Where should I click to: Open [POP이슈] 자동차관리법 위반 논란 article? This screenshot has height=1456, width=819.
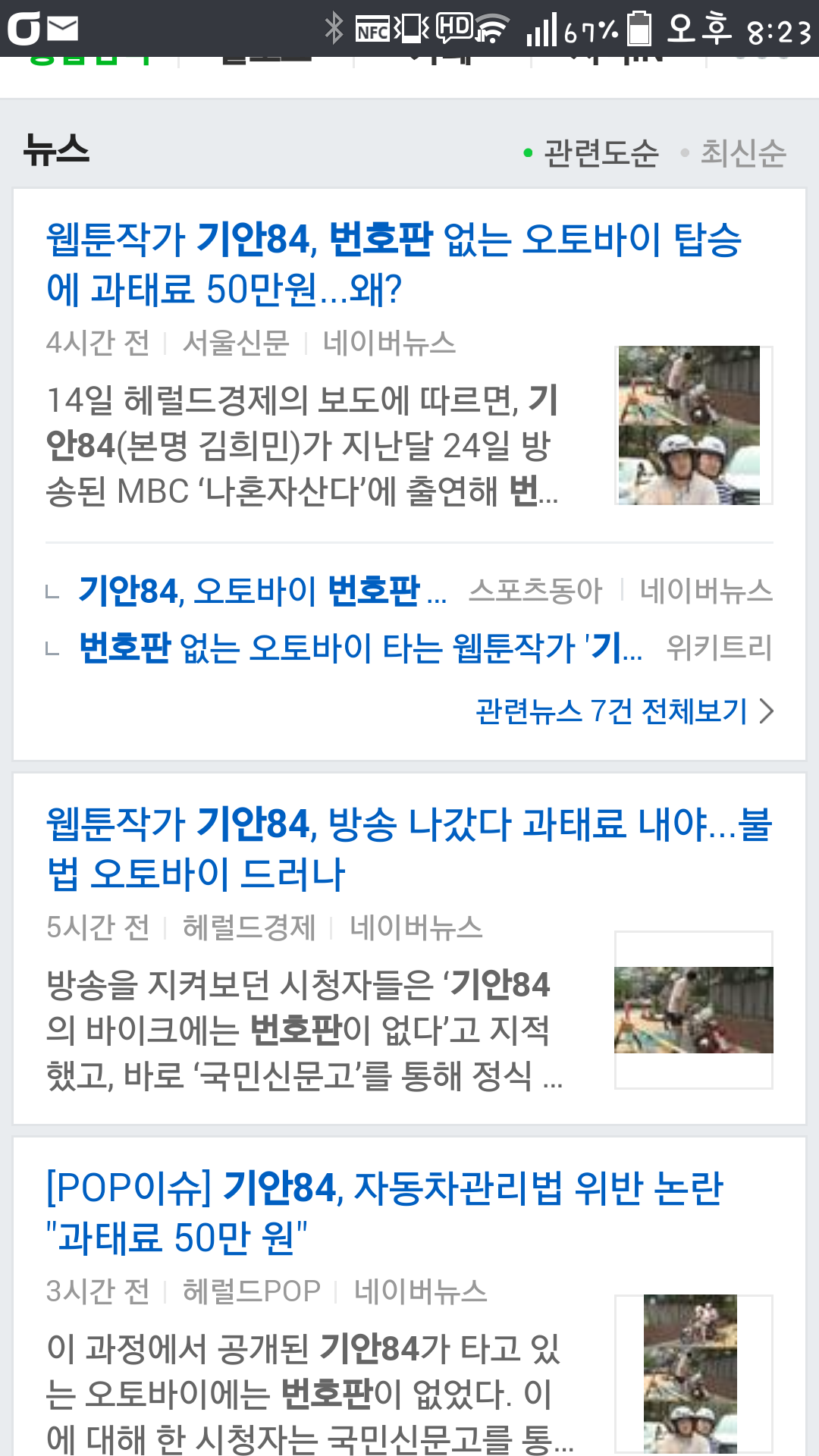pyautogui.click(x=384, y=1212)
